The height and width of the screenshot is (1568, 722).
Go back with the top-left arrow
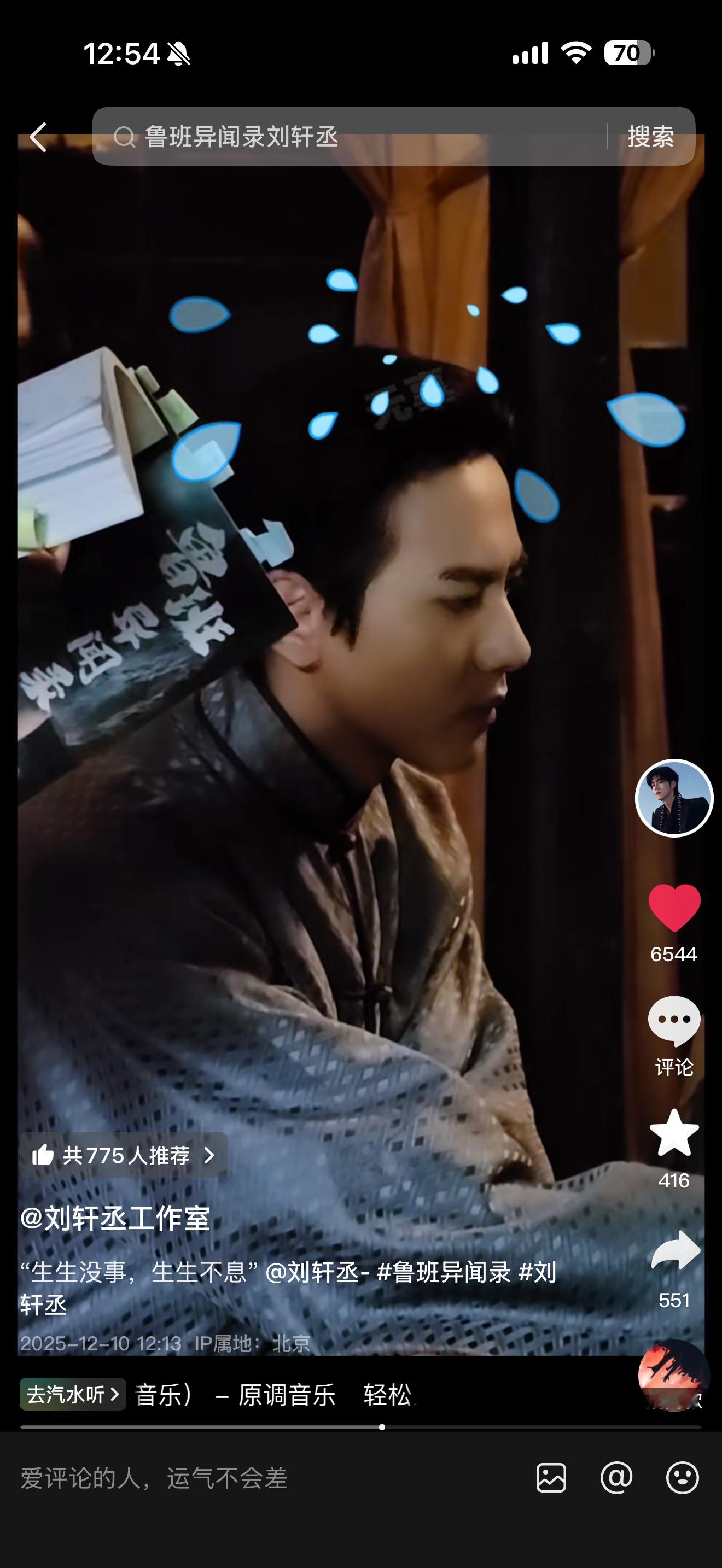[38, 137]
